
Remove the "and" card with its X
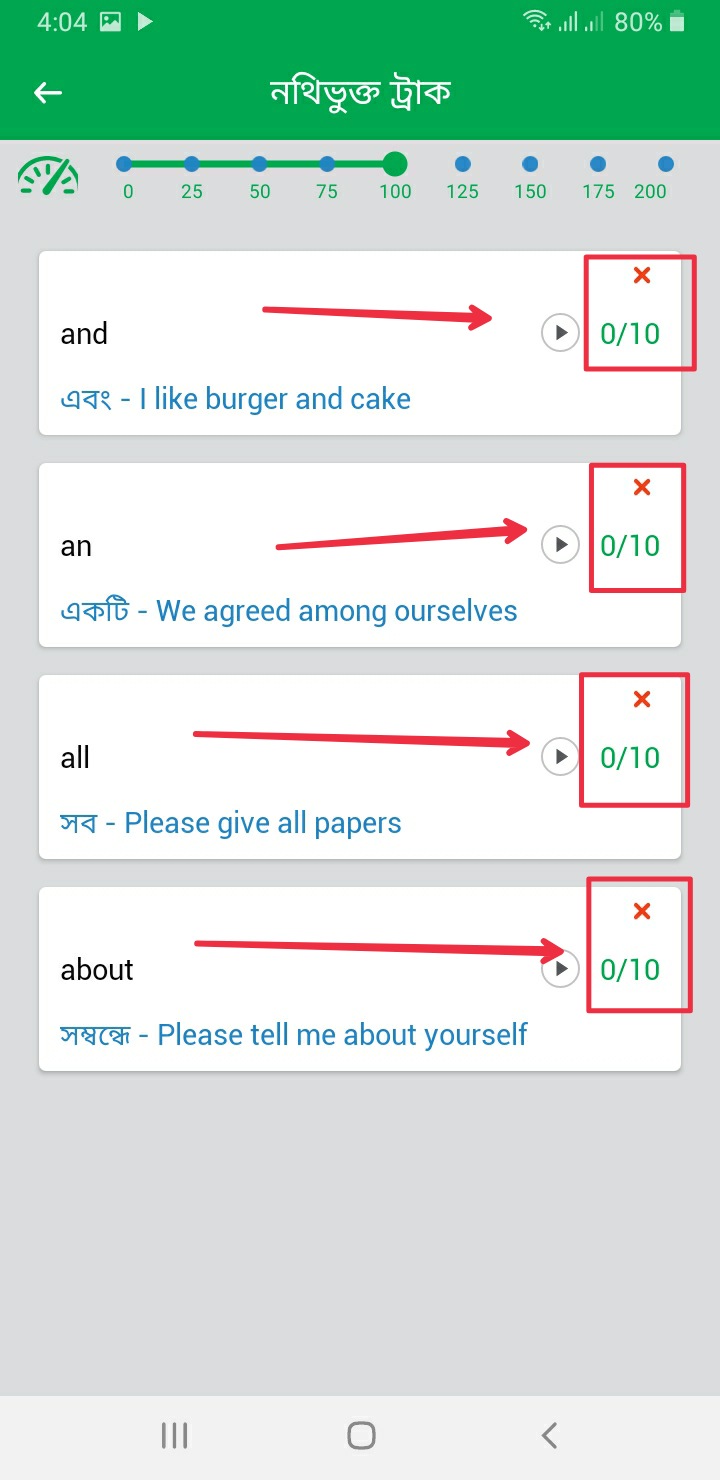tap(642, 275)
